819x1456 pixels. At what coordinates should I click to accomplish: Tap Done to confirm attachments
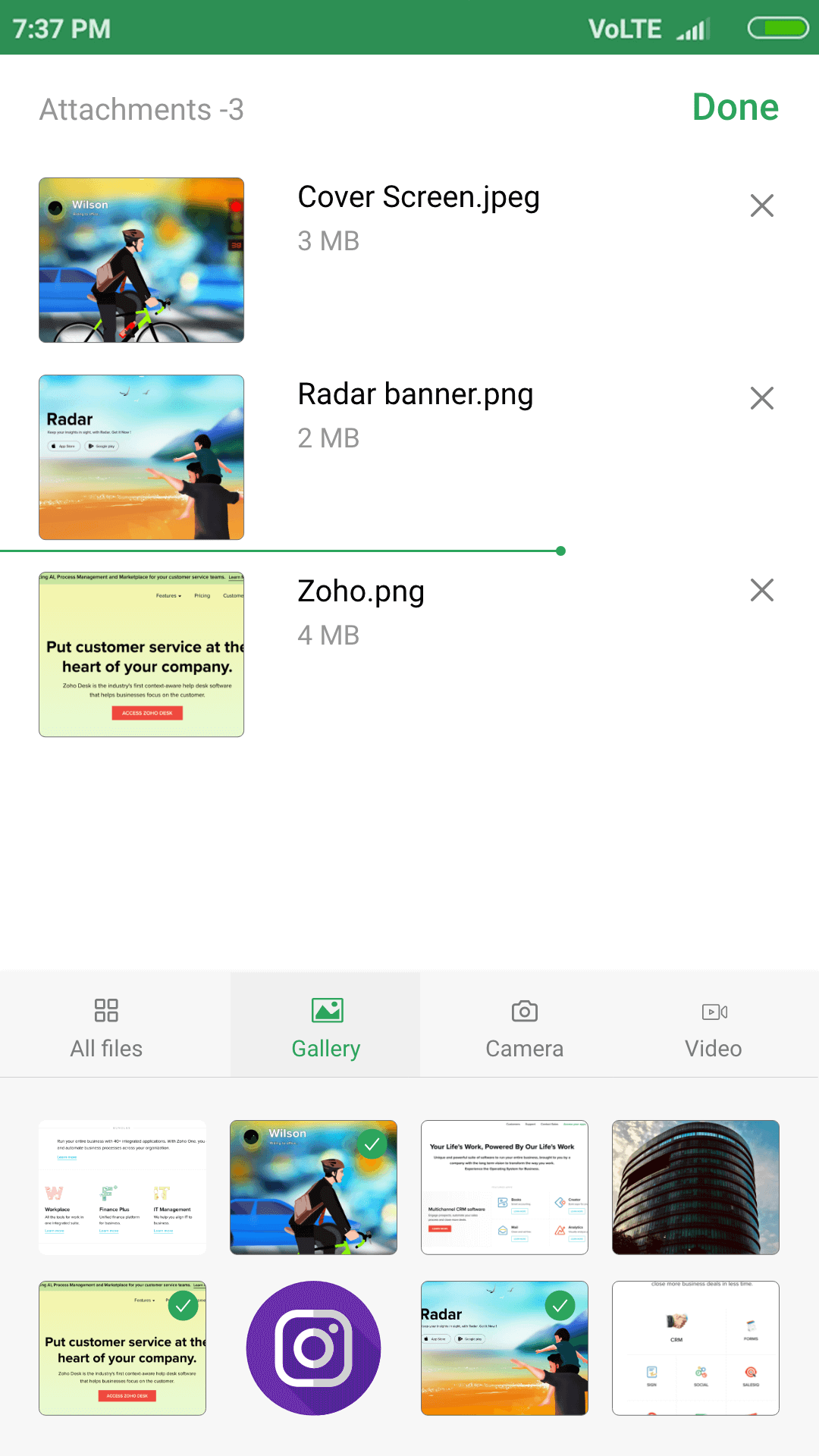click(735, 107)
